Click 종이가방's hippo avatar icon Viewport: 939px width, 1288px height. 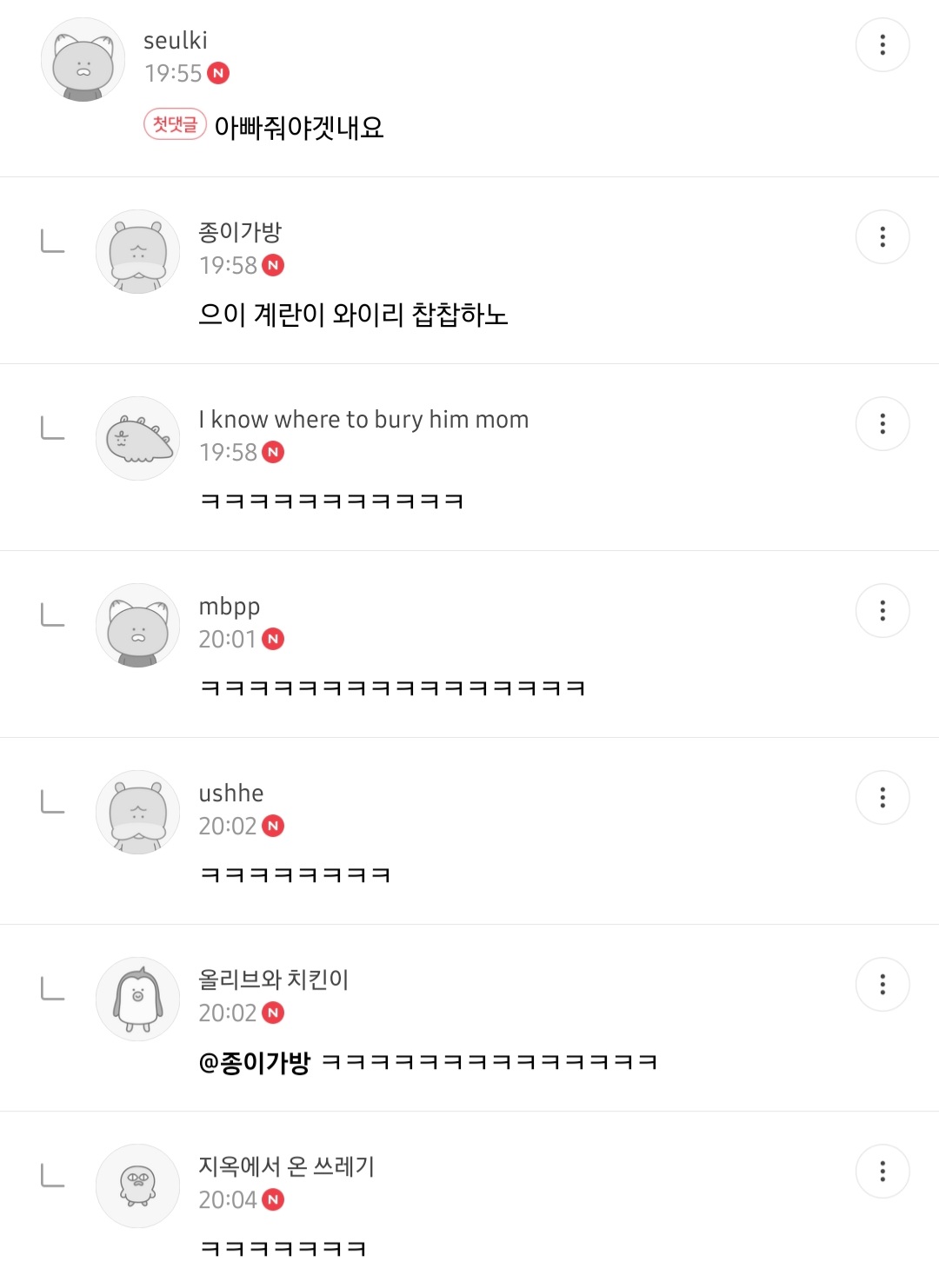(x=137, y=251)
